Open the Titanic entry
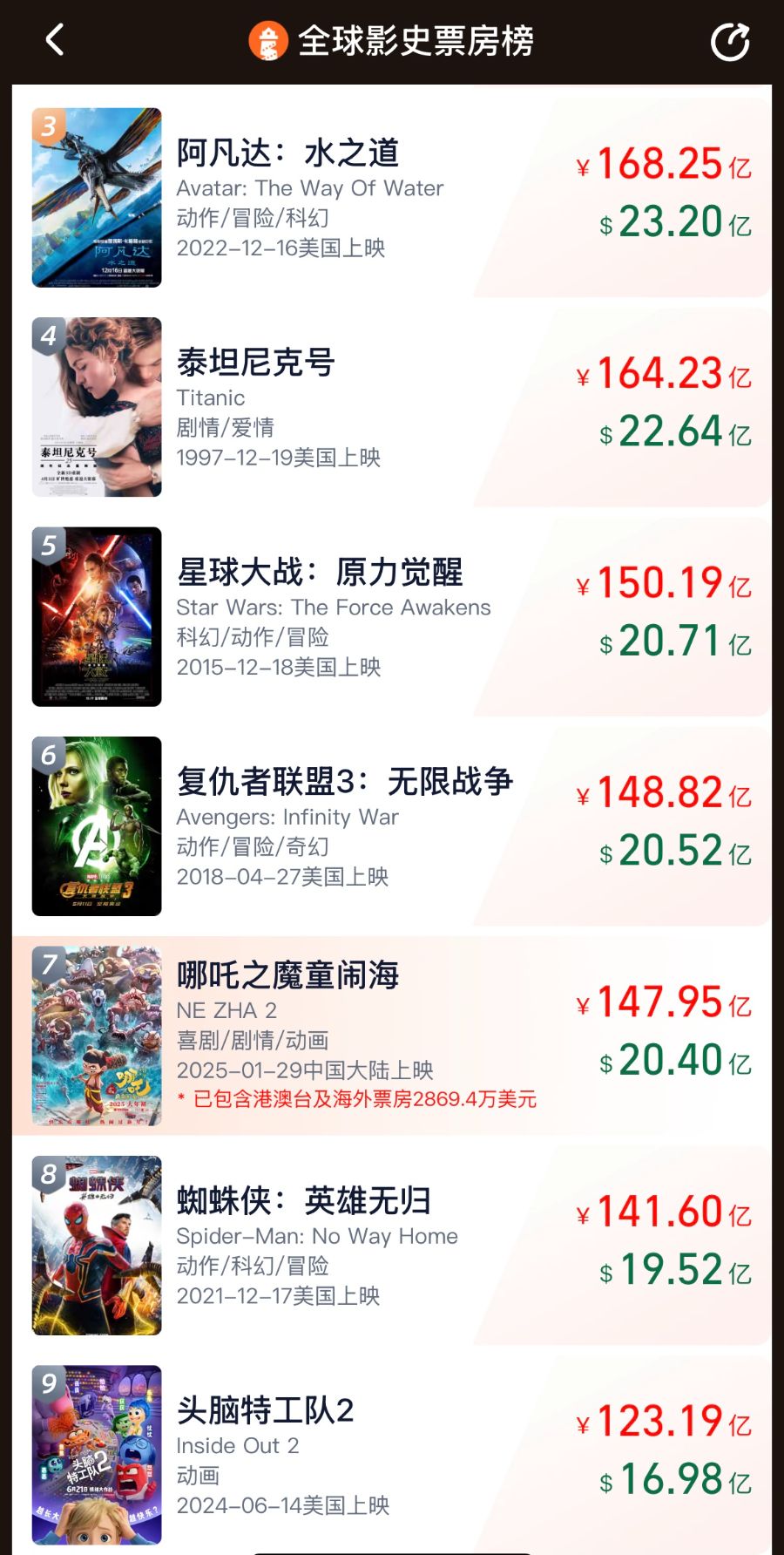 pos(392,407)
